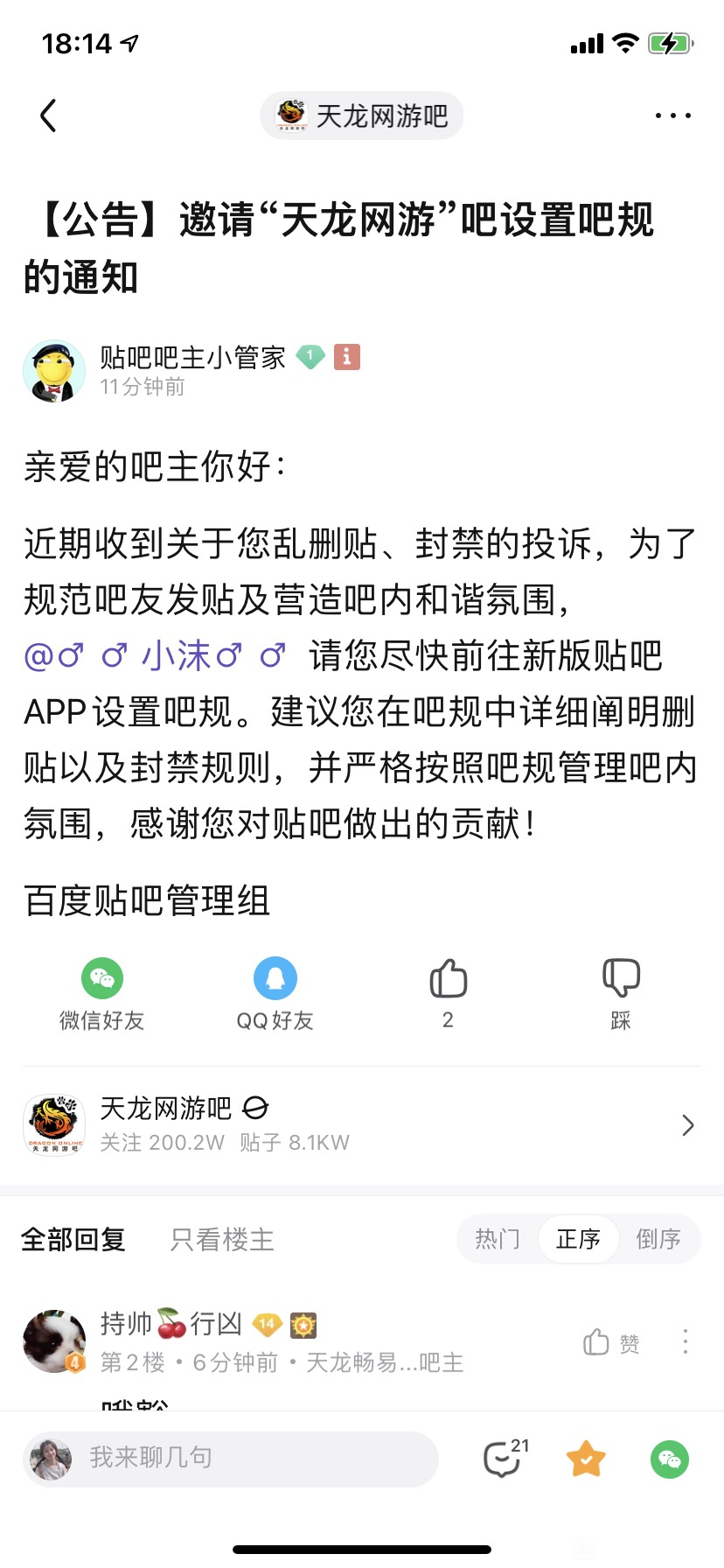724x1568 pixels.
Task: Favorite this post with the star
Action: pyautogui.click(x=585, y=1459)
